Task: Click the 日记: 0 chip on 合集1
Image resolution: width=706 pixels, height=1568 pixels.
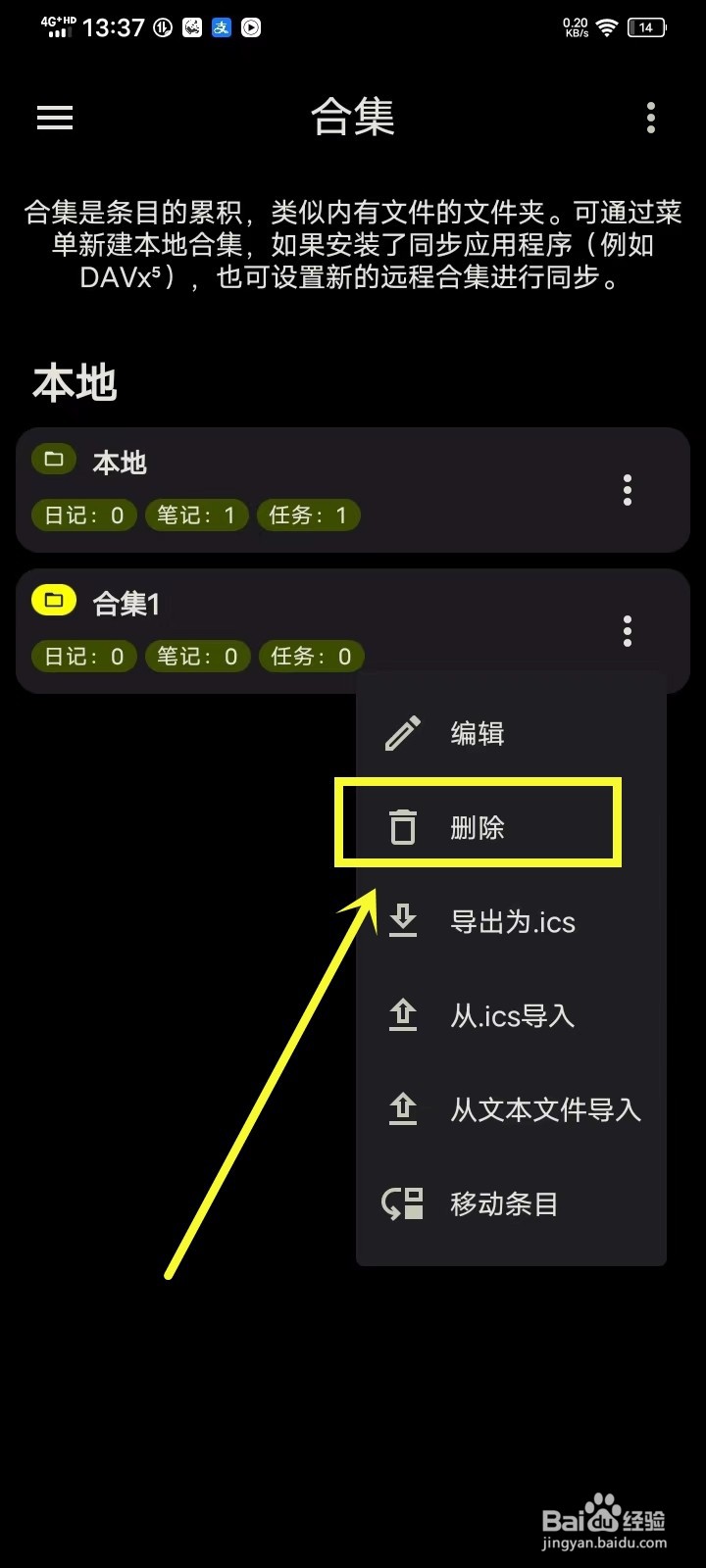Action: [x=83, y=656]
